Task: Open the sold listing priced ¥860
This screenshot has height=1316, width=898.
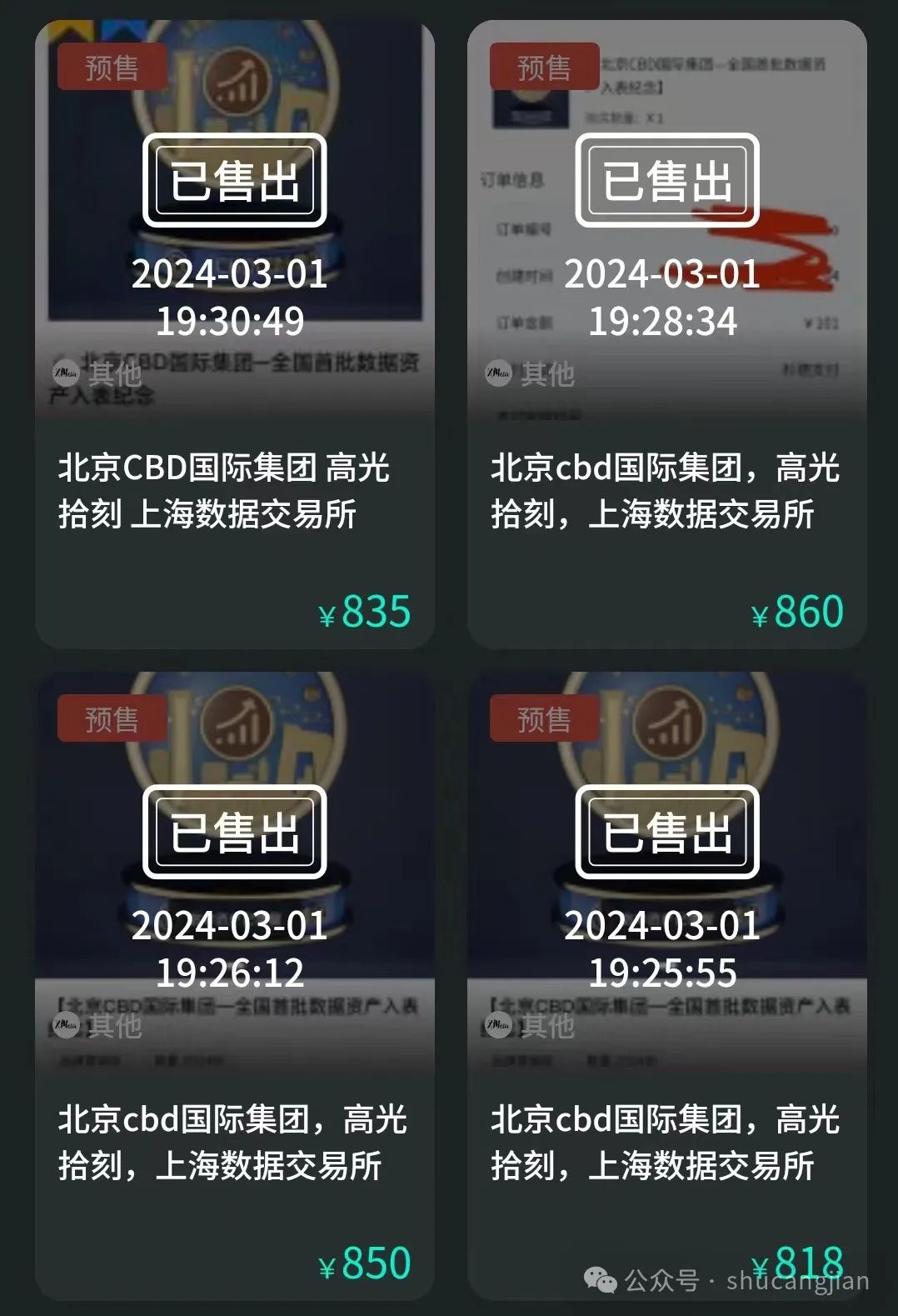Action: (666, 333)
